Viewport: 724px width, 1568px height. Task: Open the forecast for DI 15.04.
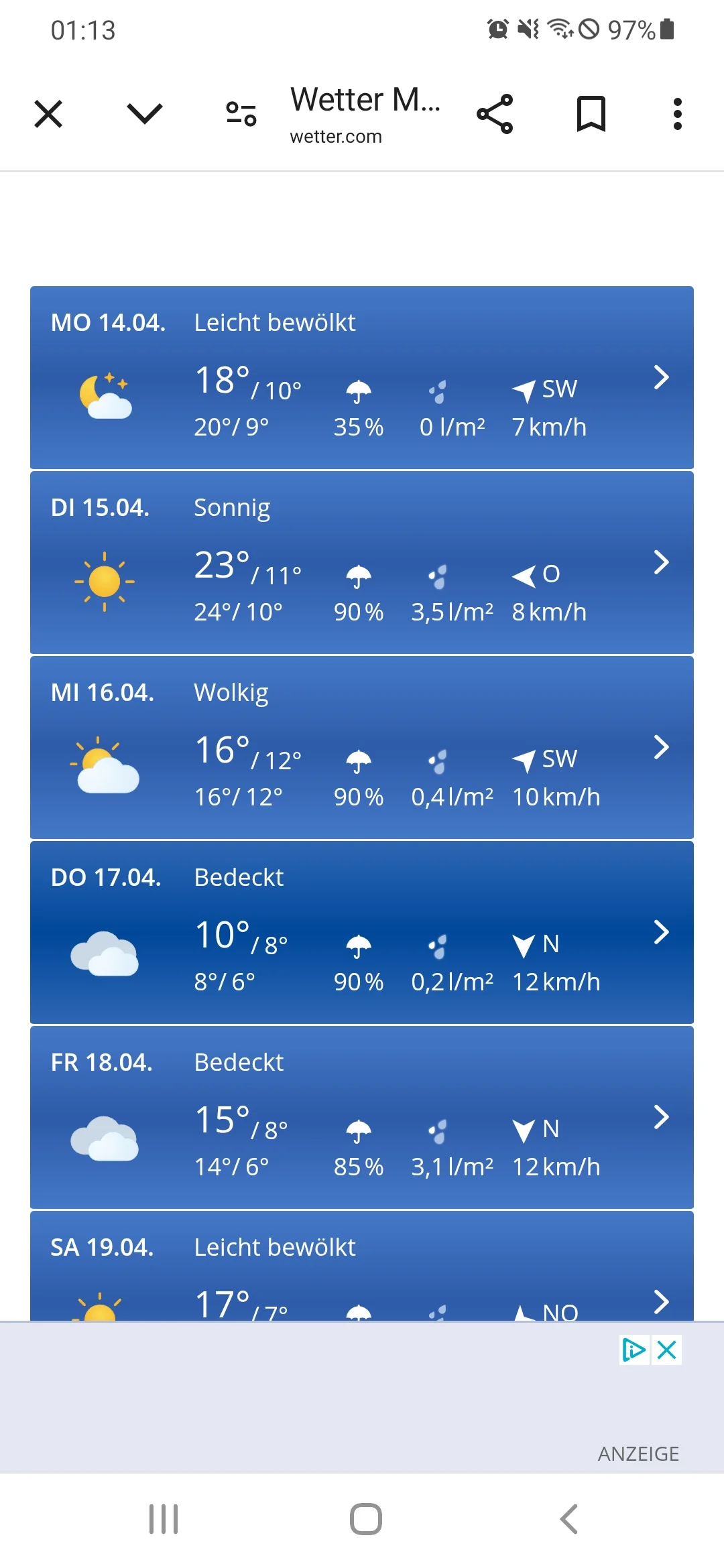click(x=362, y=562)
